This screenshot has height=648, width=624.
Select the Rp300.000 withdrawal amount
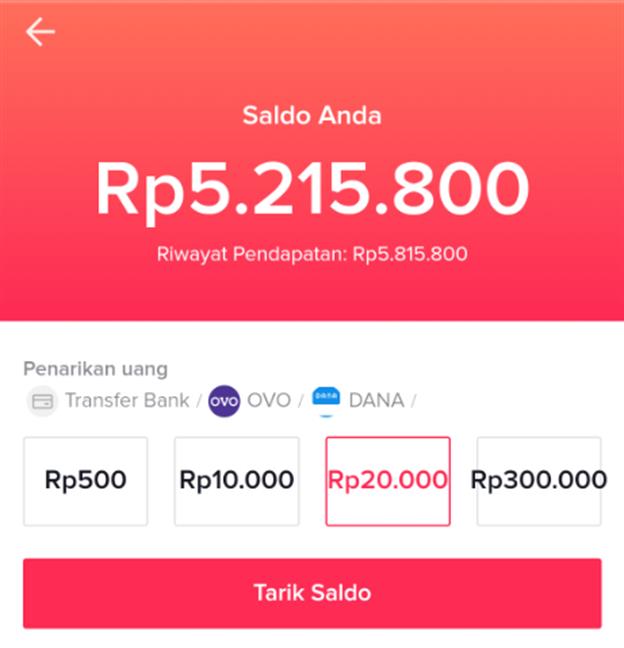coord(539,481)
